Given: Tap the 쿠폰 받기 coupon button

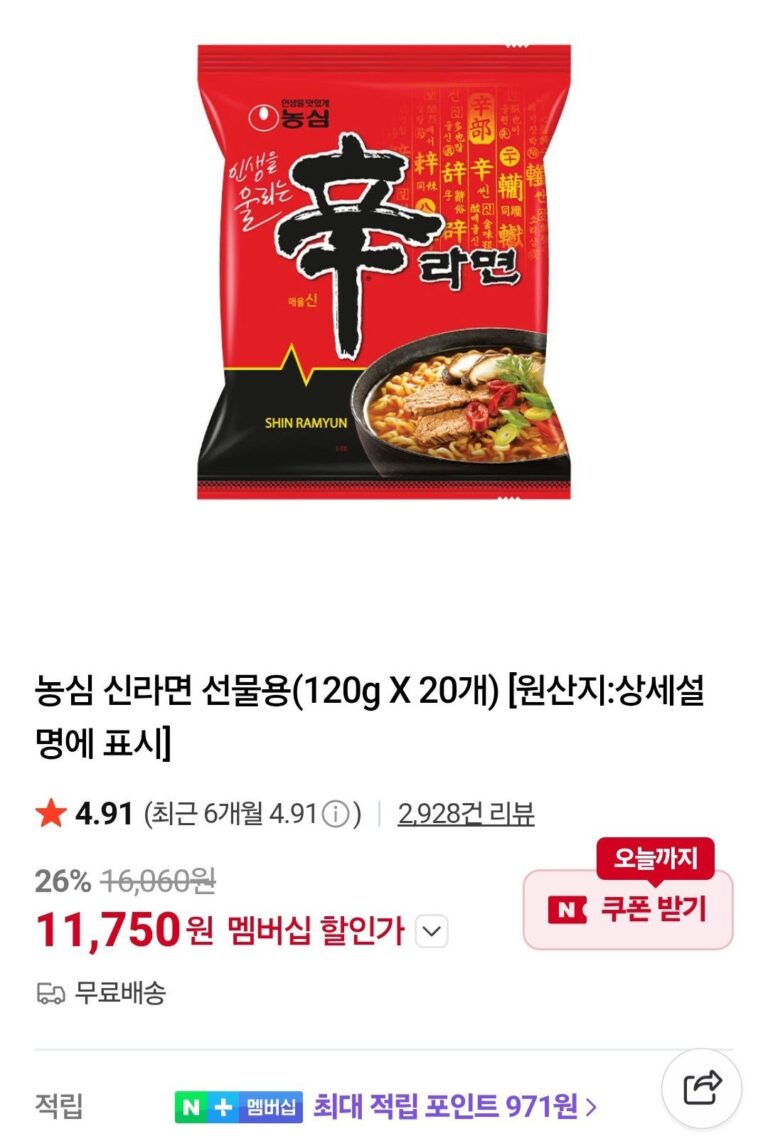Looking at the screenshot, I should click(628, 909).
